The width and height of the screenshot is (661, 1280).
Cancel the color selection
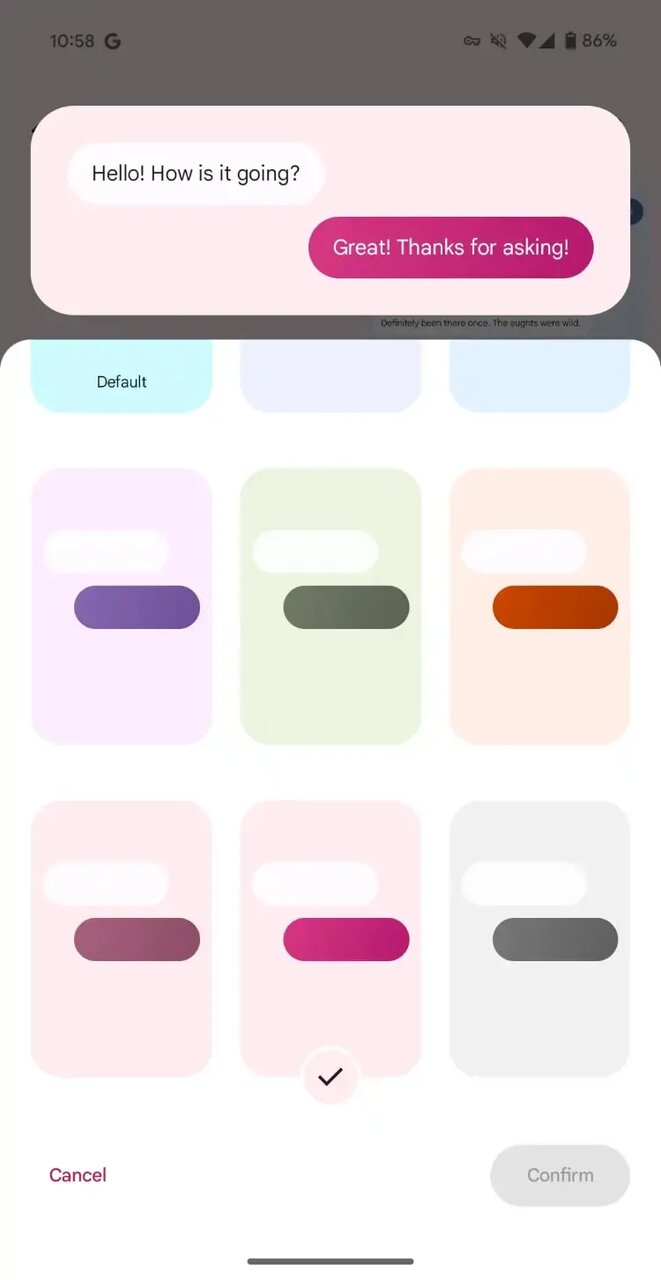[78, 1175]
